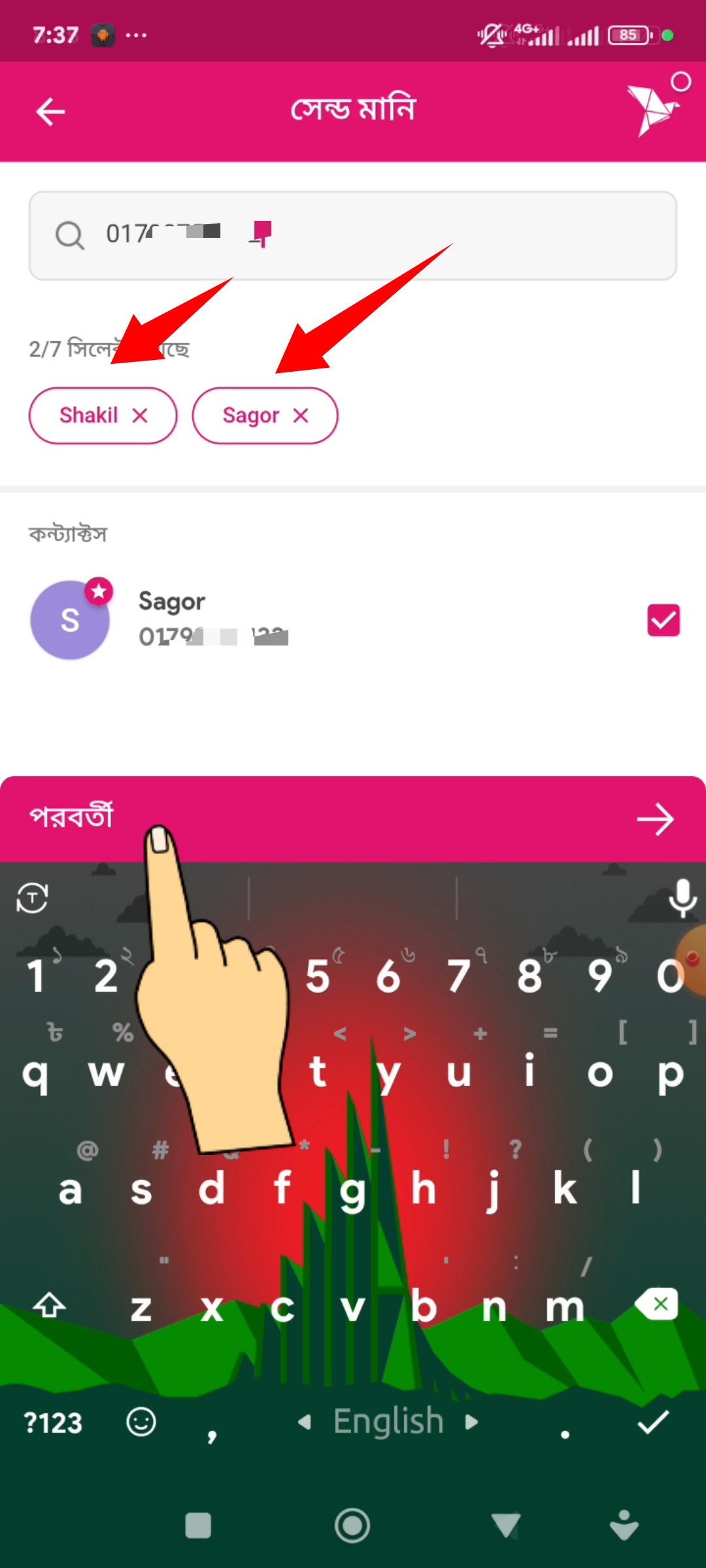Viewport: 706px width, 1568px height.
Task: Remove Sagor chip from selection
Action: coord(301,416)
